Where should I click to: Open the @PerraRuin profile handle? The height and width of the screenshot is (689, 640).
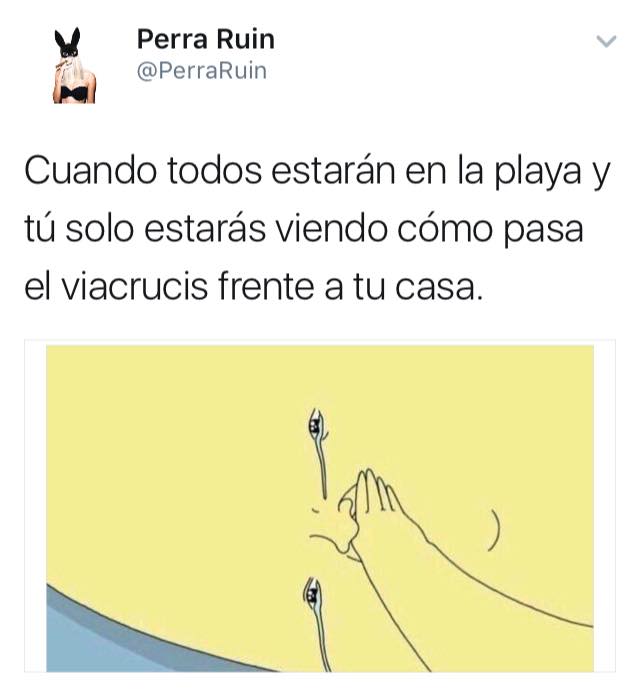point(201,73)
